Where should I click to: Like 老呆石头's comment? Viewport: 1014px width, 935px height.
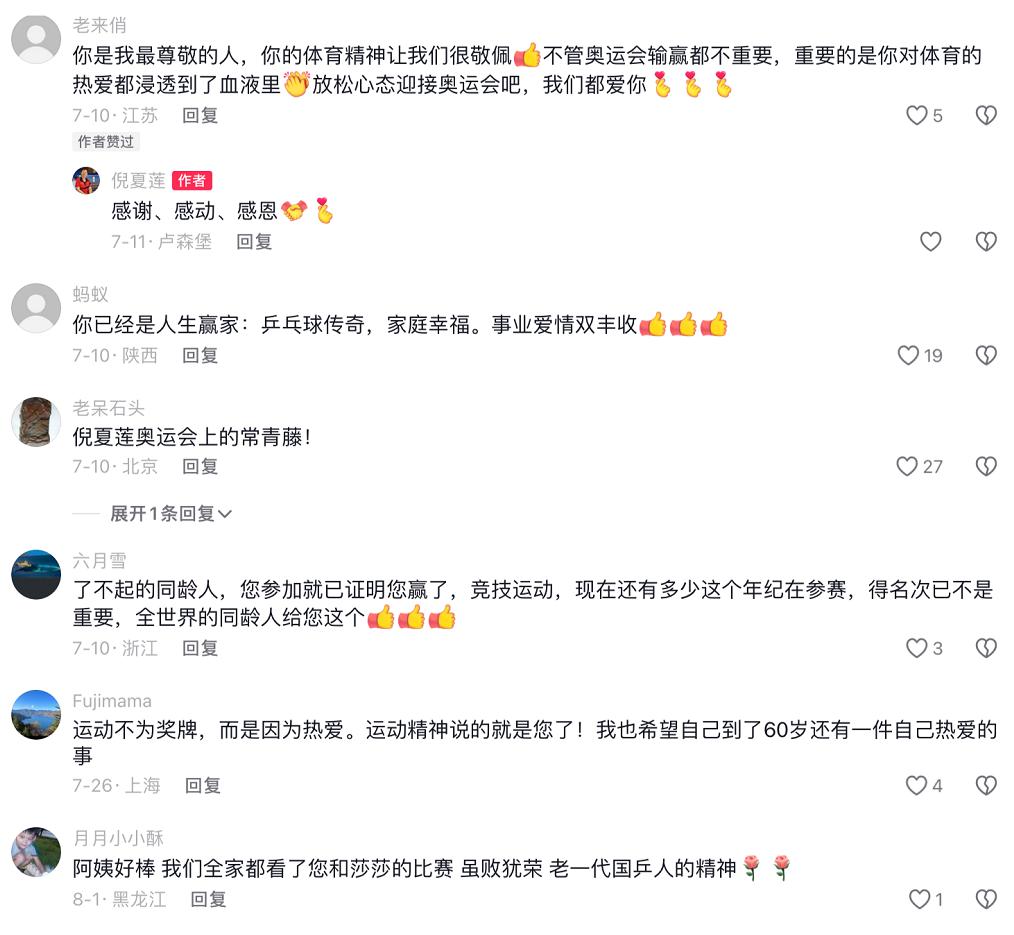click(x=908, y=467)
